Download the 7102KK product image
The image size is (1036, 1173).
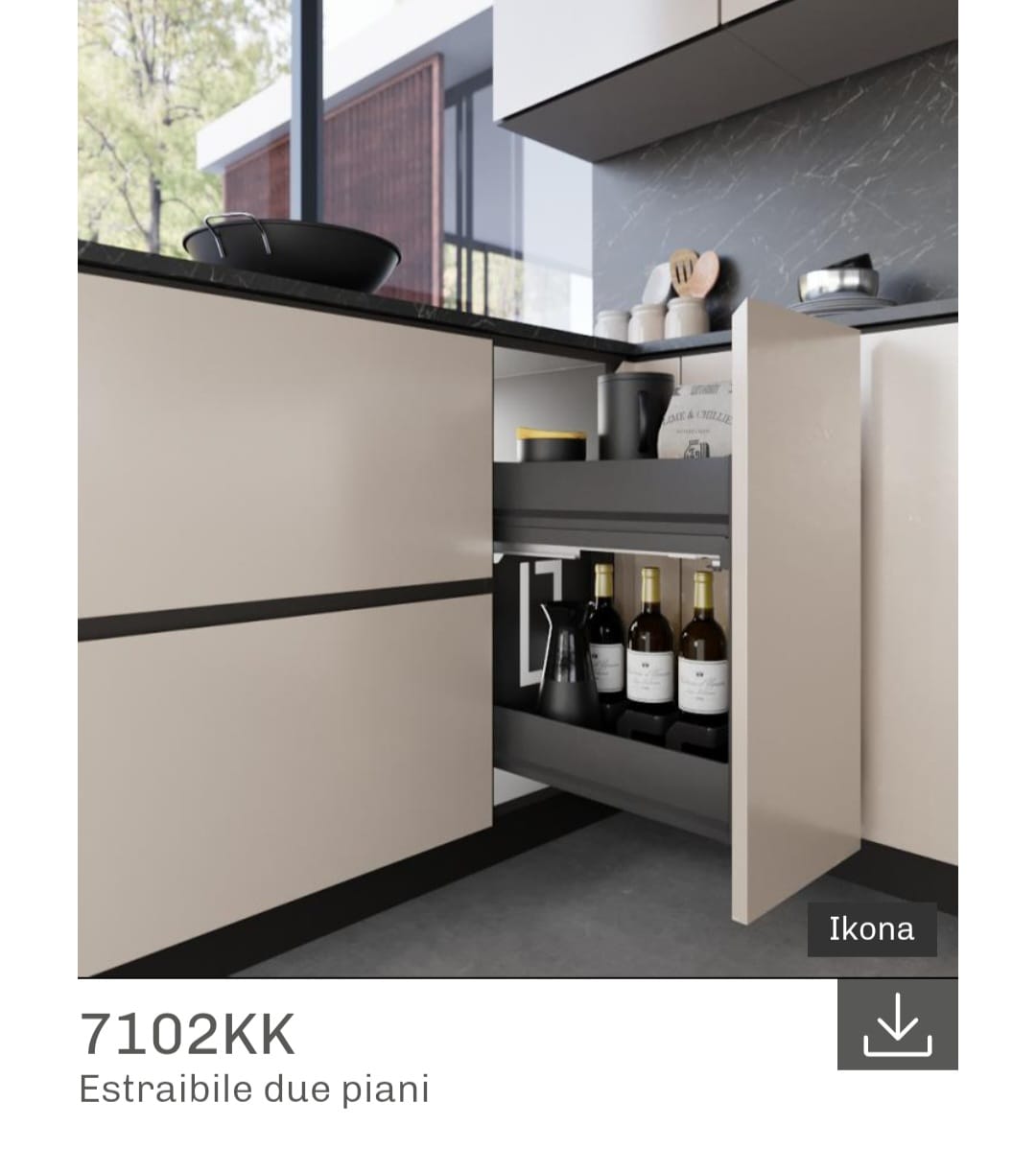pyautogui.click(x=897, y=1024)
